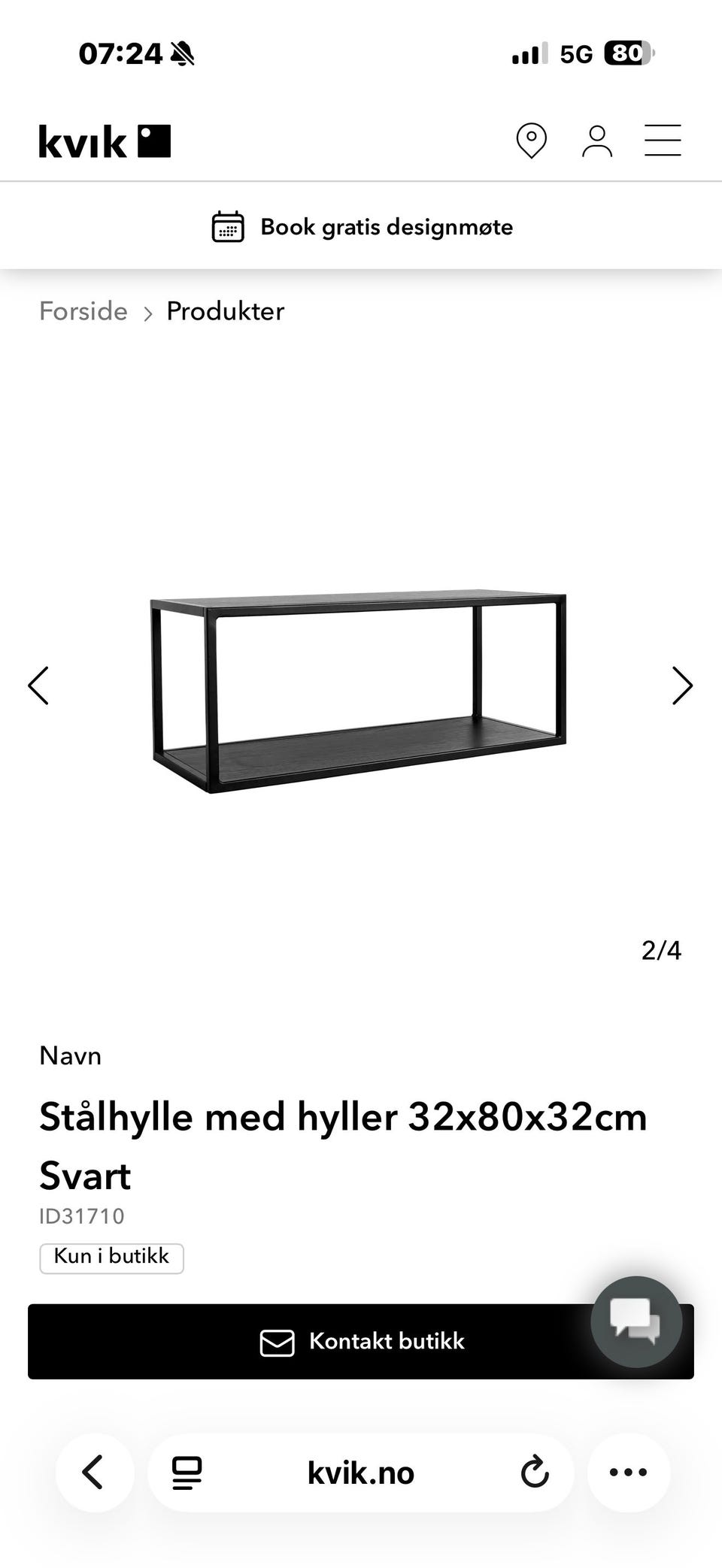Open the hamburger navigation menu

663,141
